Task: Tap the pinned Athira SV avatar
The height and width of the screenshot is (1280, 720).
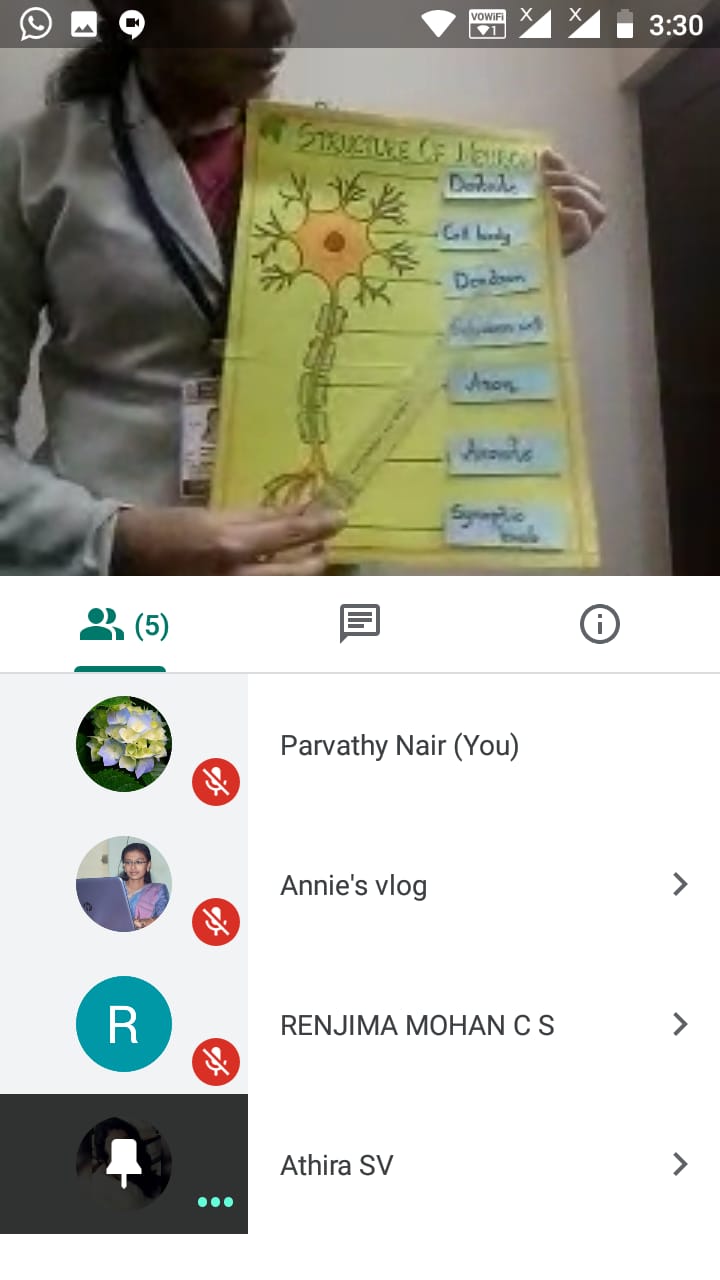Action: pyautogui.click(x=124, y=1164)
